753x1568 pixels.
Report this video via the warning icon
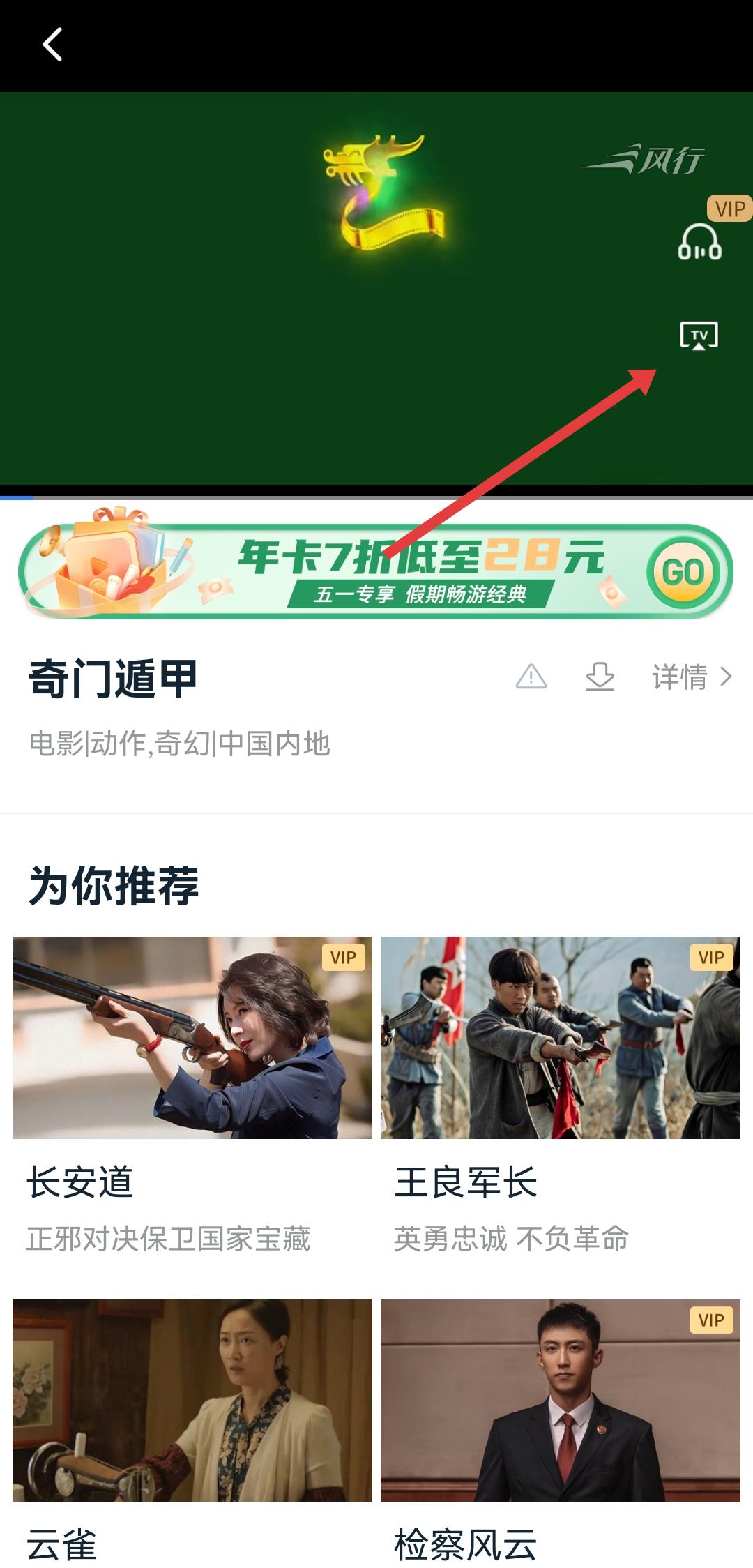pyautogui.click(x=531, y=677)
